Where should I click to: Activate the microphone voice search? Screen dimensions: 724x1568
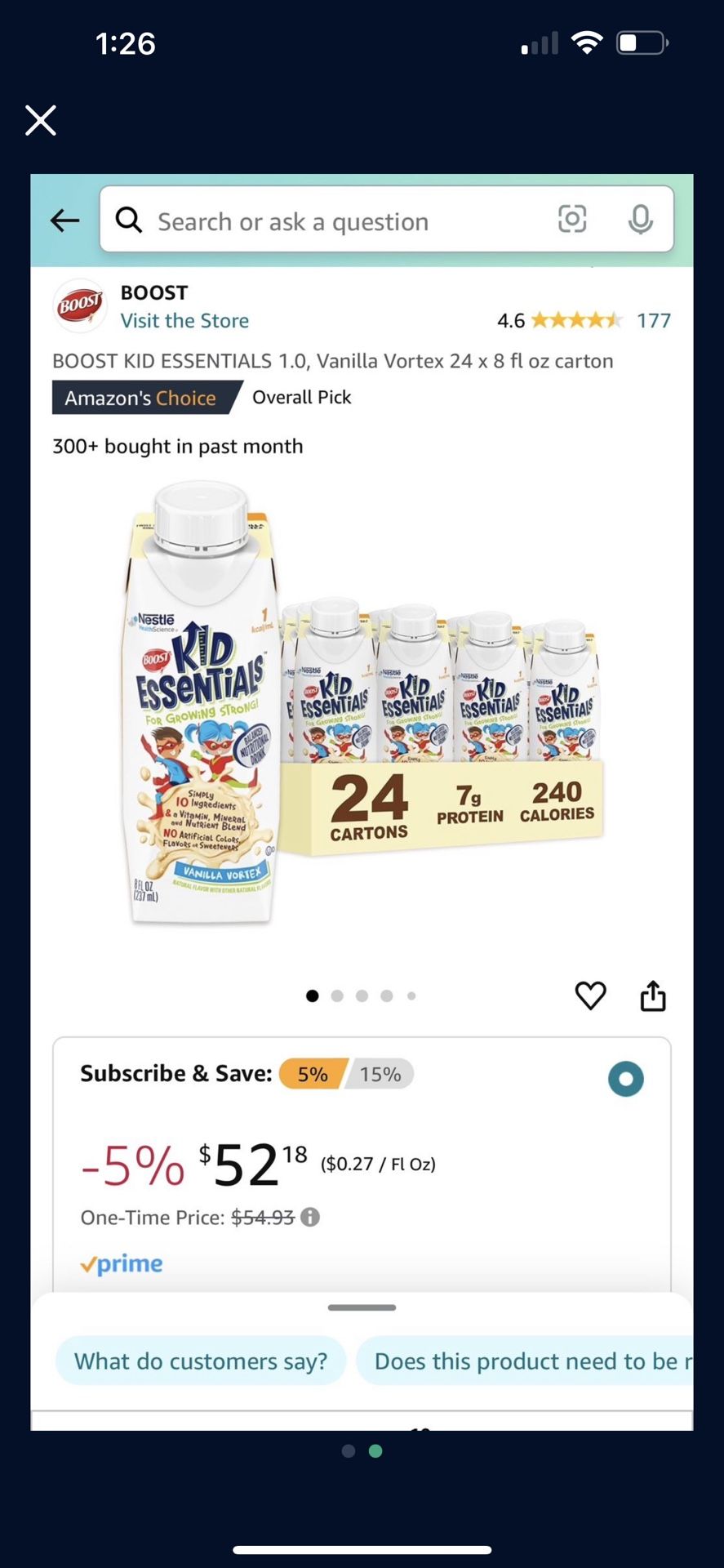click(x=642, y=220)
